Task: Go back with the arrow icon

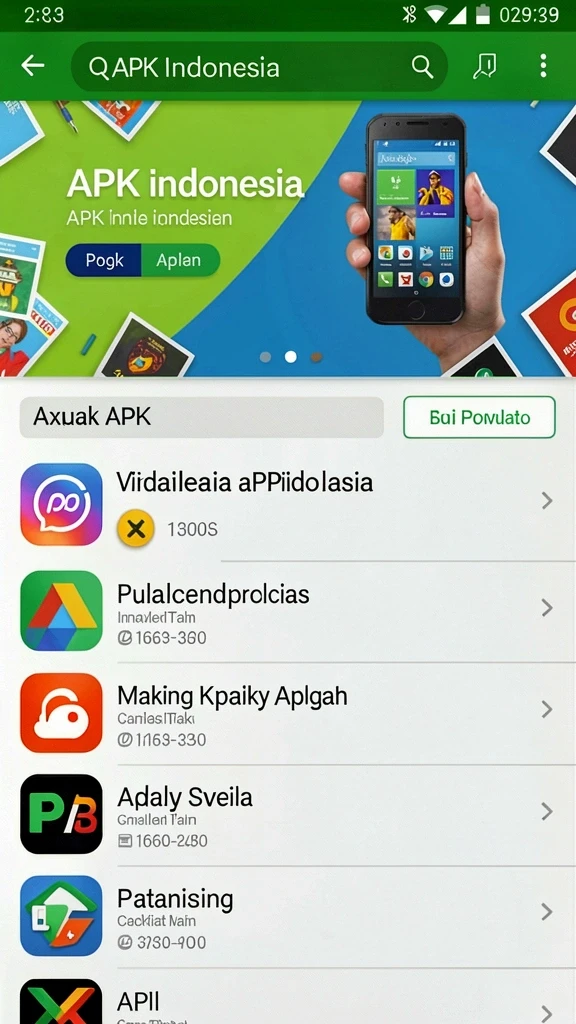Action: pos(33,65)
